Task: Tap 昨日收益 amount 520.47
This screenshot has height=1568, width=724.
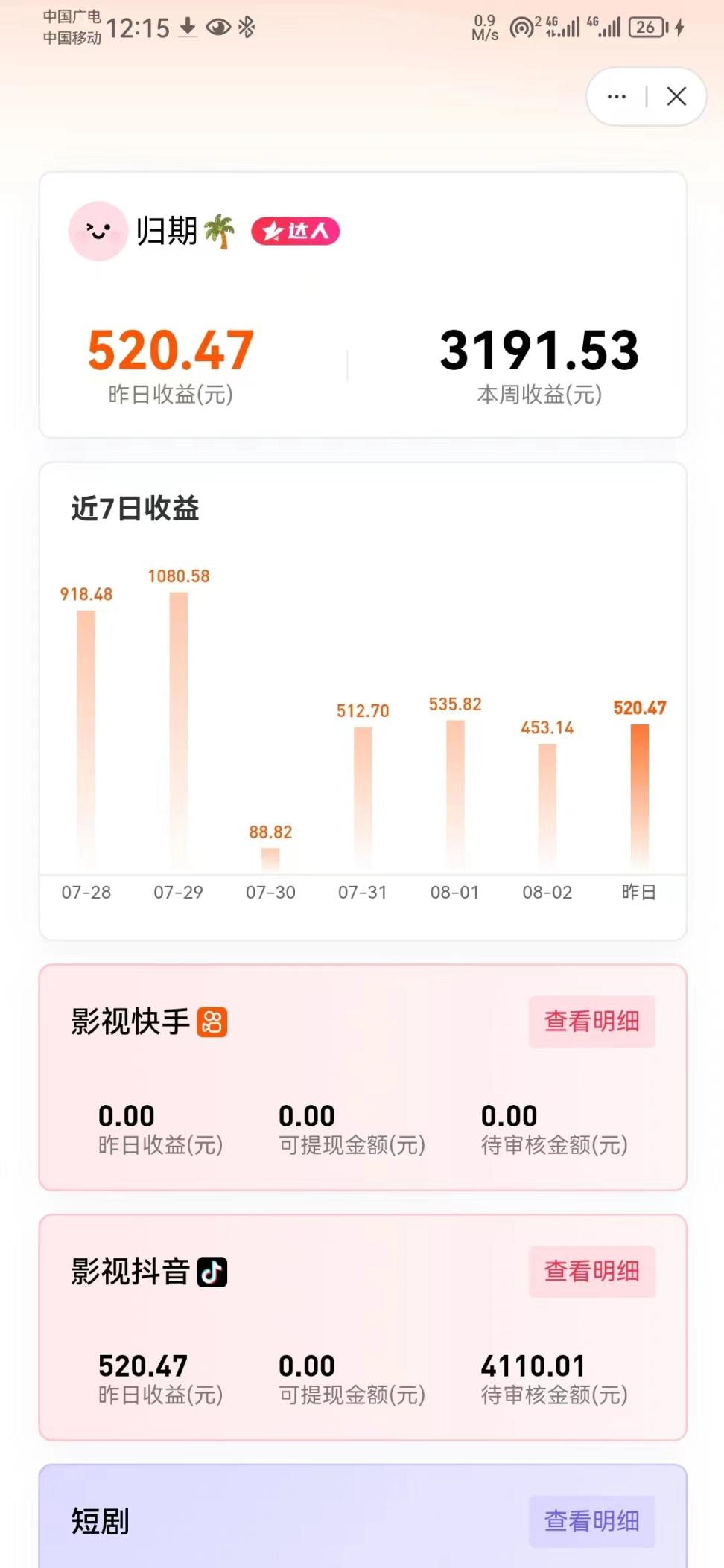Action: point(168,350)
